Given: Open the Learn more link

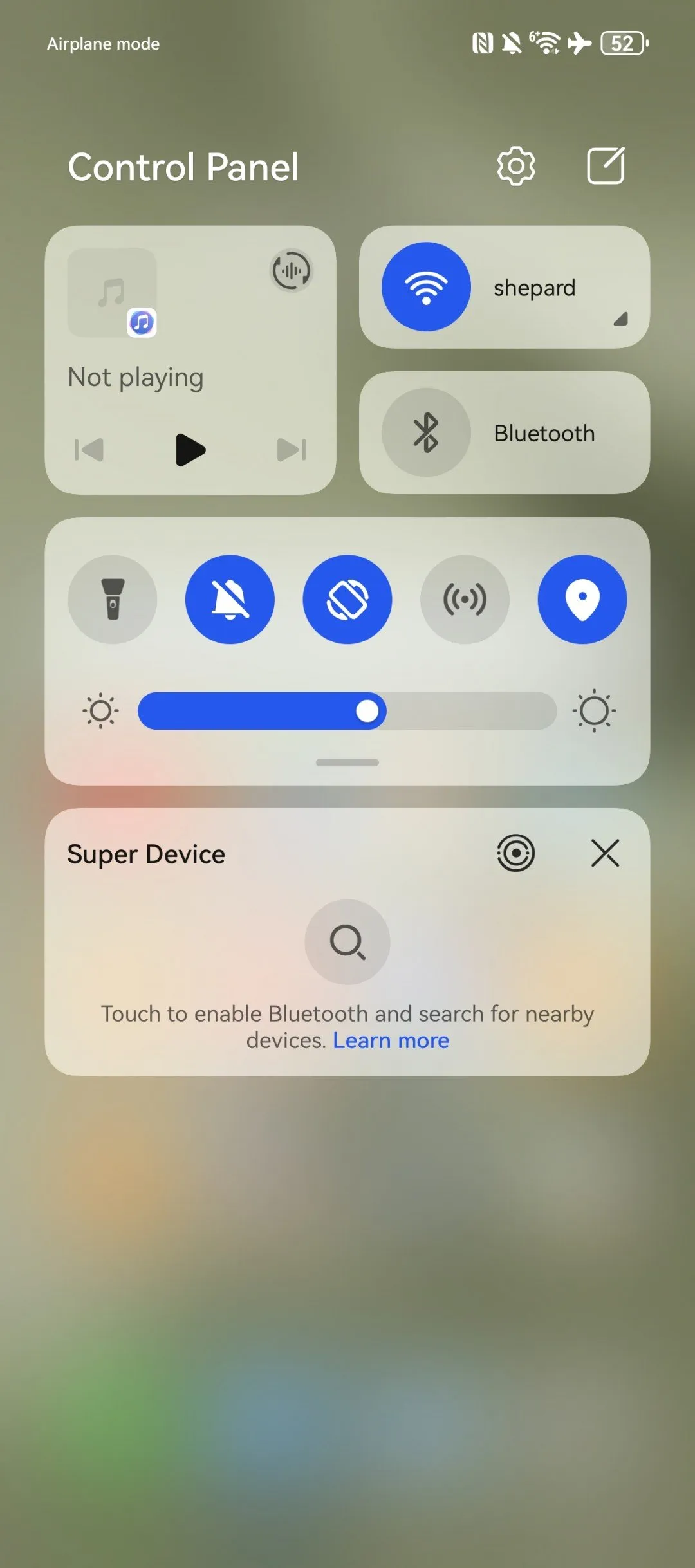Looking at the screenshot, I should point(391,1040).
